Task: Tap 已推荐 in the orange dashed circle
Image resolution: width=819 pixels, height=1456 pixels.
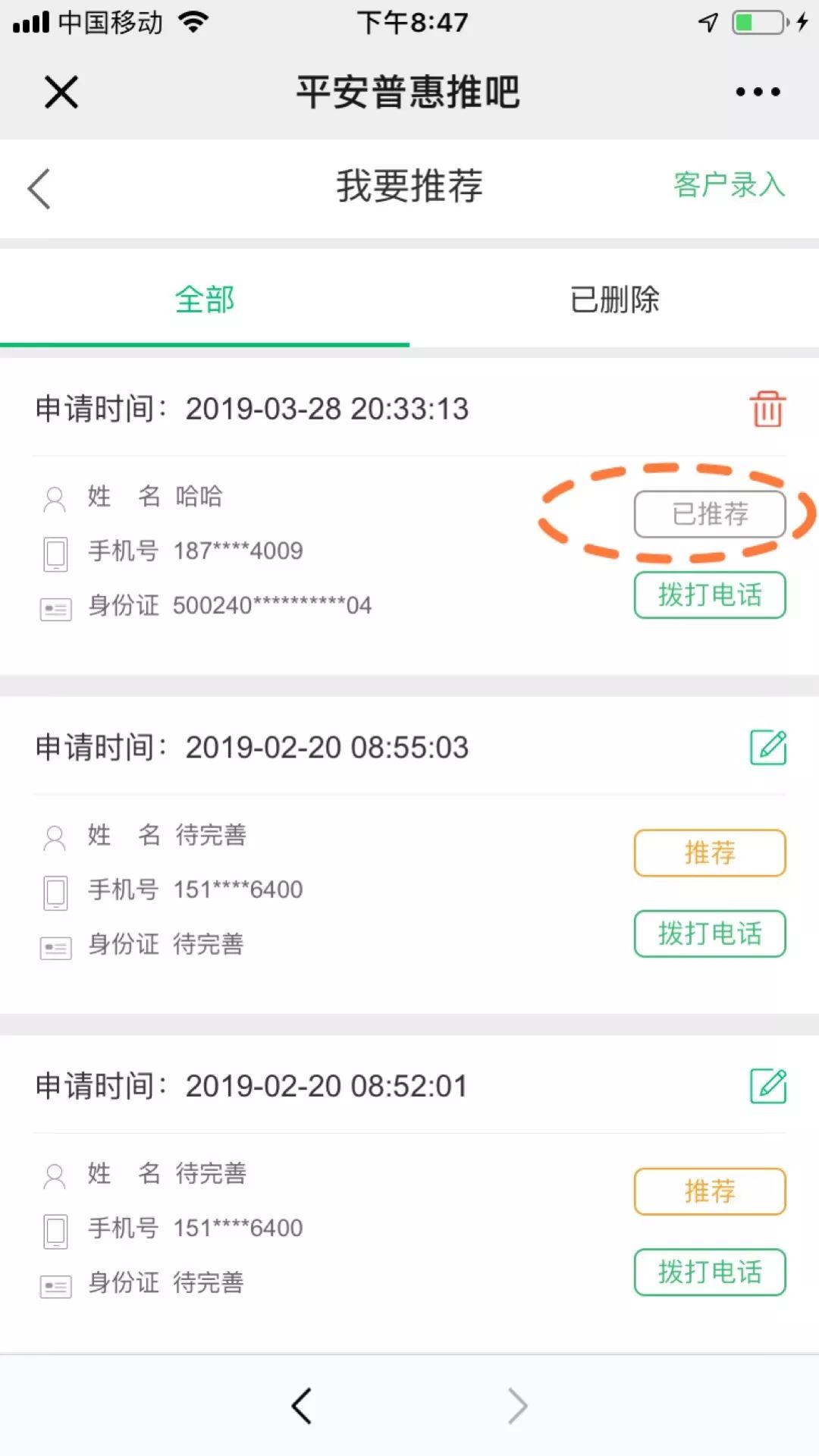Action: 710,514
